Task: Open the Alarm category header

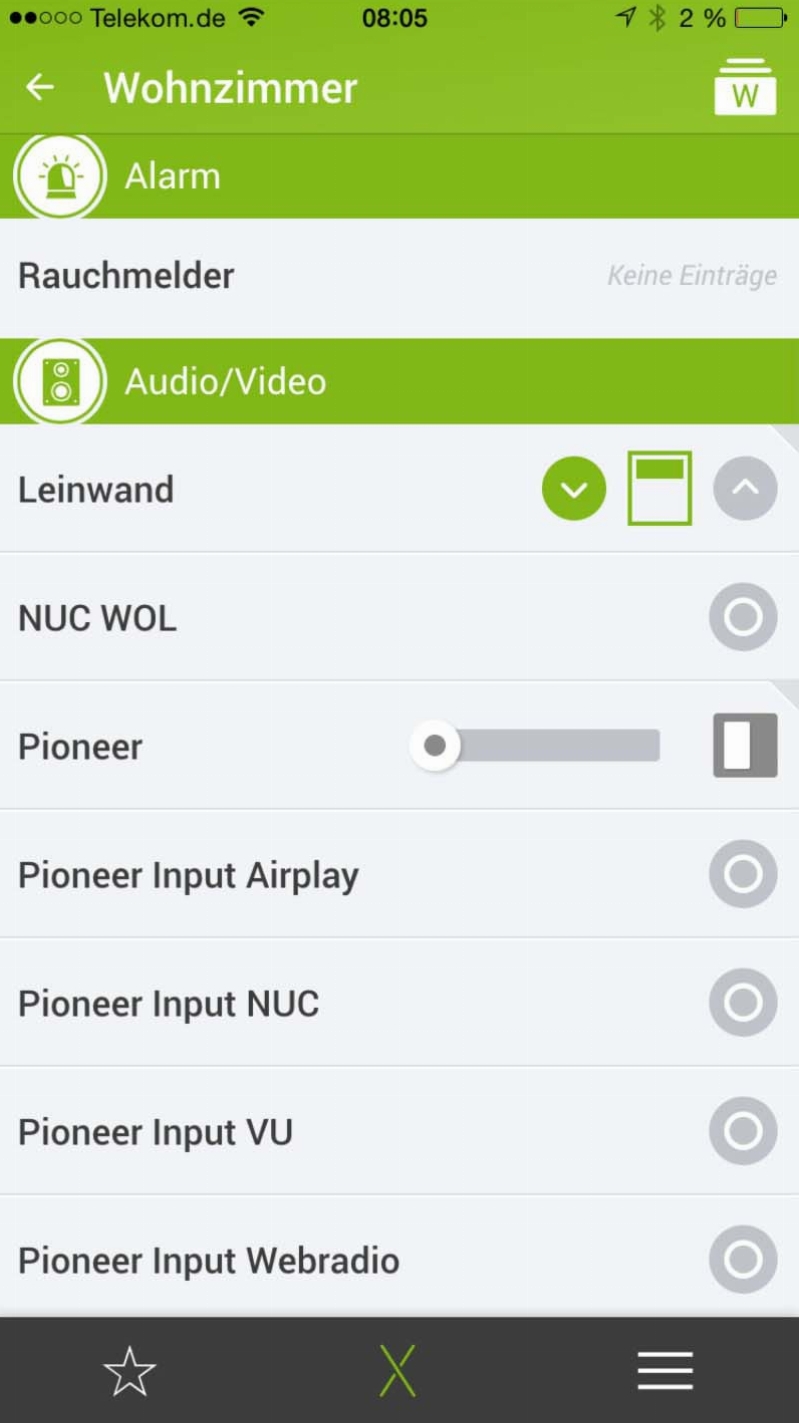Action: point(172,177)
